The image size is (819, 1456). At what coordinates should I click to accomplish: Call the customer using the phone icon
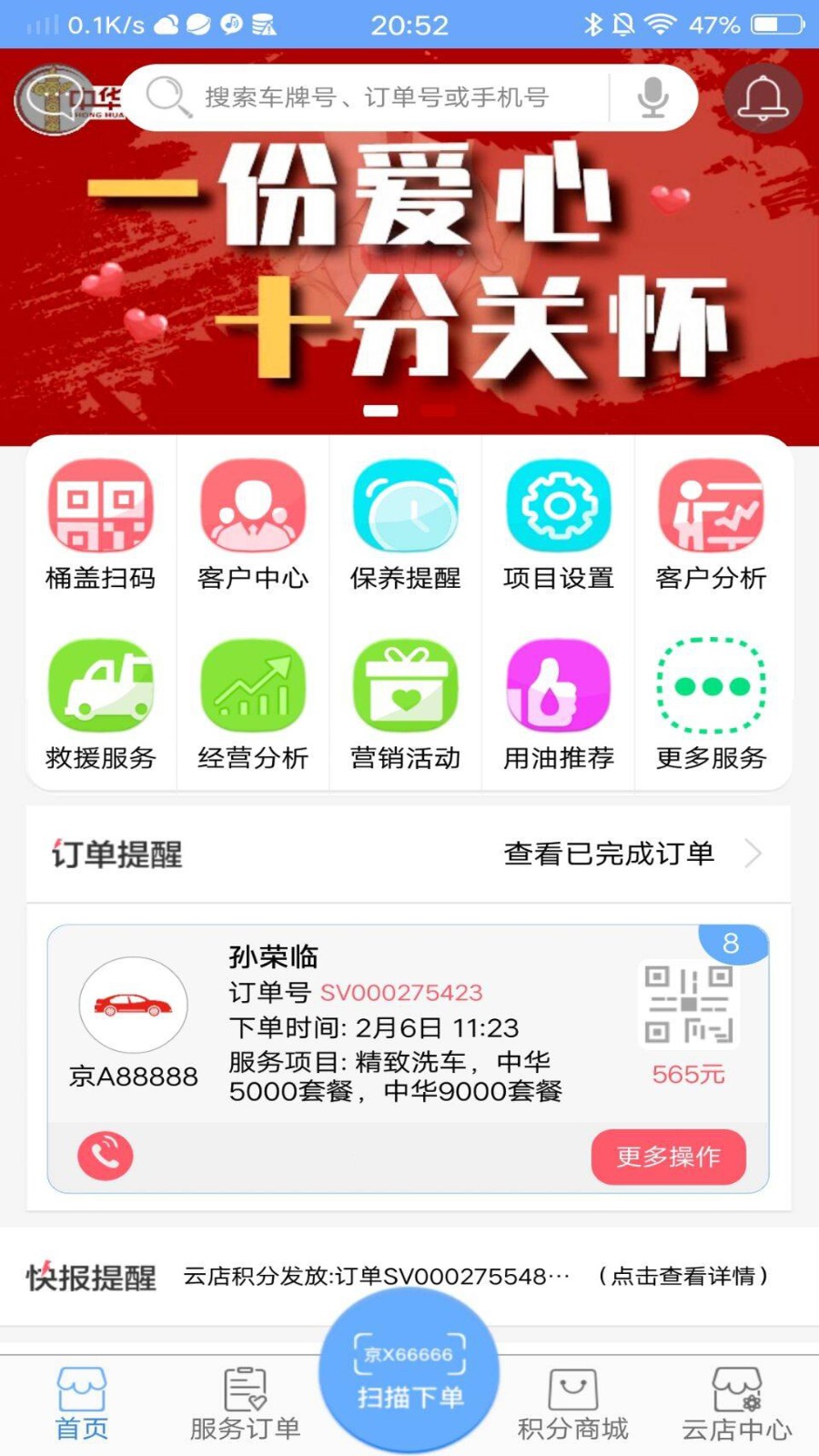click(106, 1157)
